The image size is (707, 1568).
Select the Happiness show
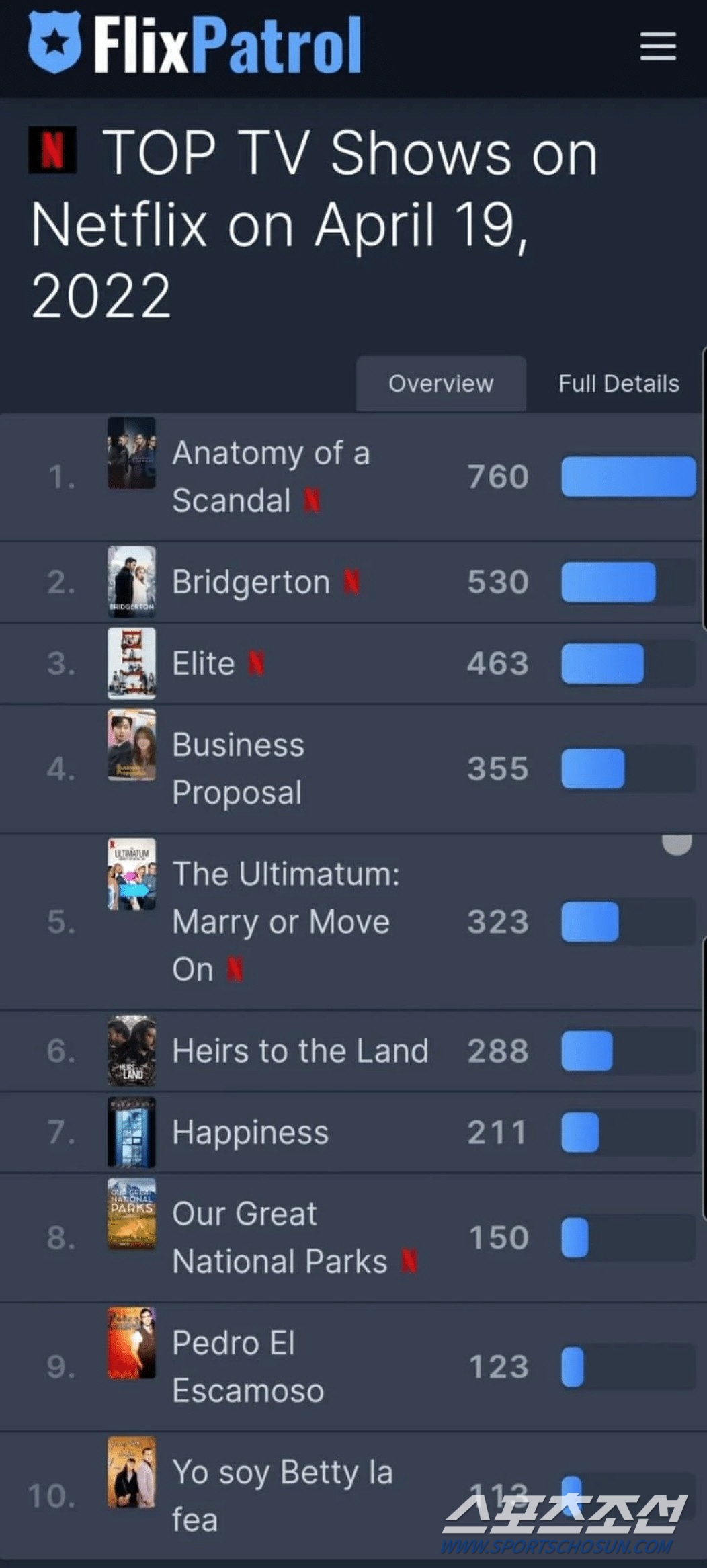click(250, 1132)
